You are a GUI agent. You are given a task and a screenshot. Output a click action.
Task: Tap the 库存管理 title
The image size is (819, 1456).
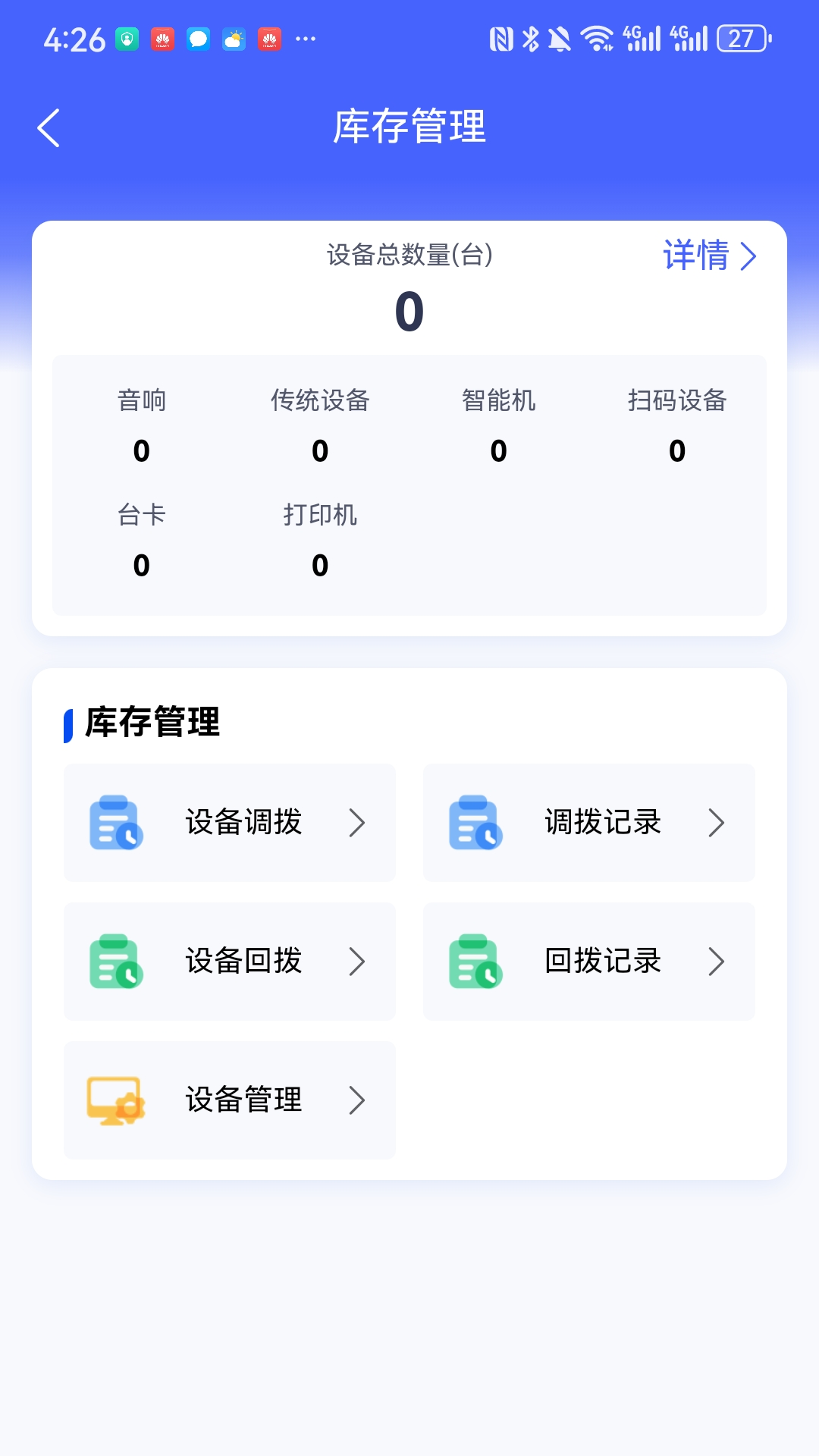click(x=409, y=127)
